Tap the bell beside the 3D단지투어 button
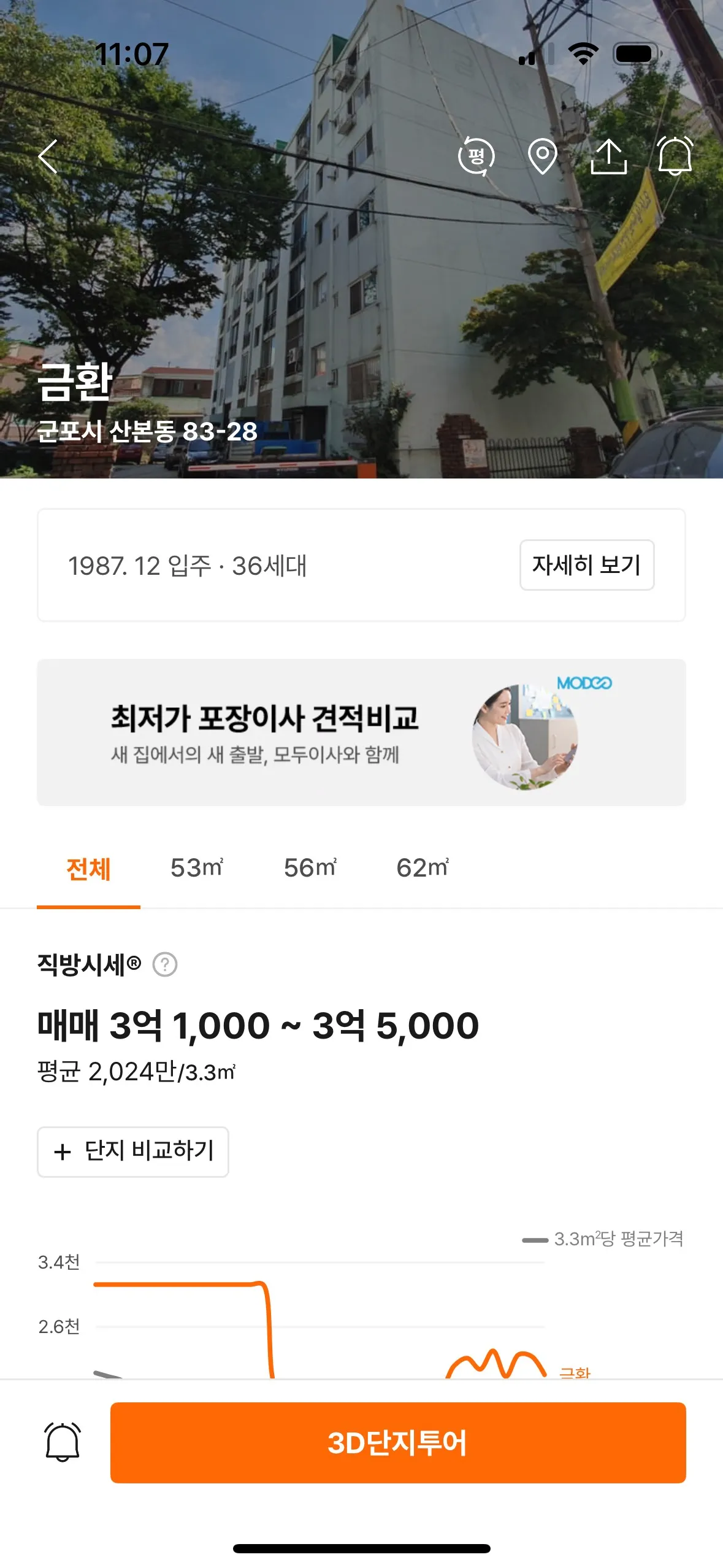 click(63, 1442)
